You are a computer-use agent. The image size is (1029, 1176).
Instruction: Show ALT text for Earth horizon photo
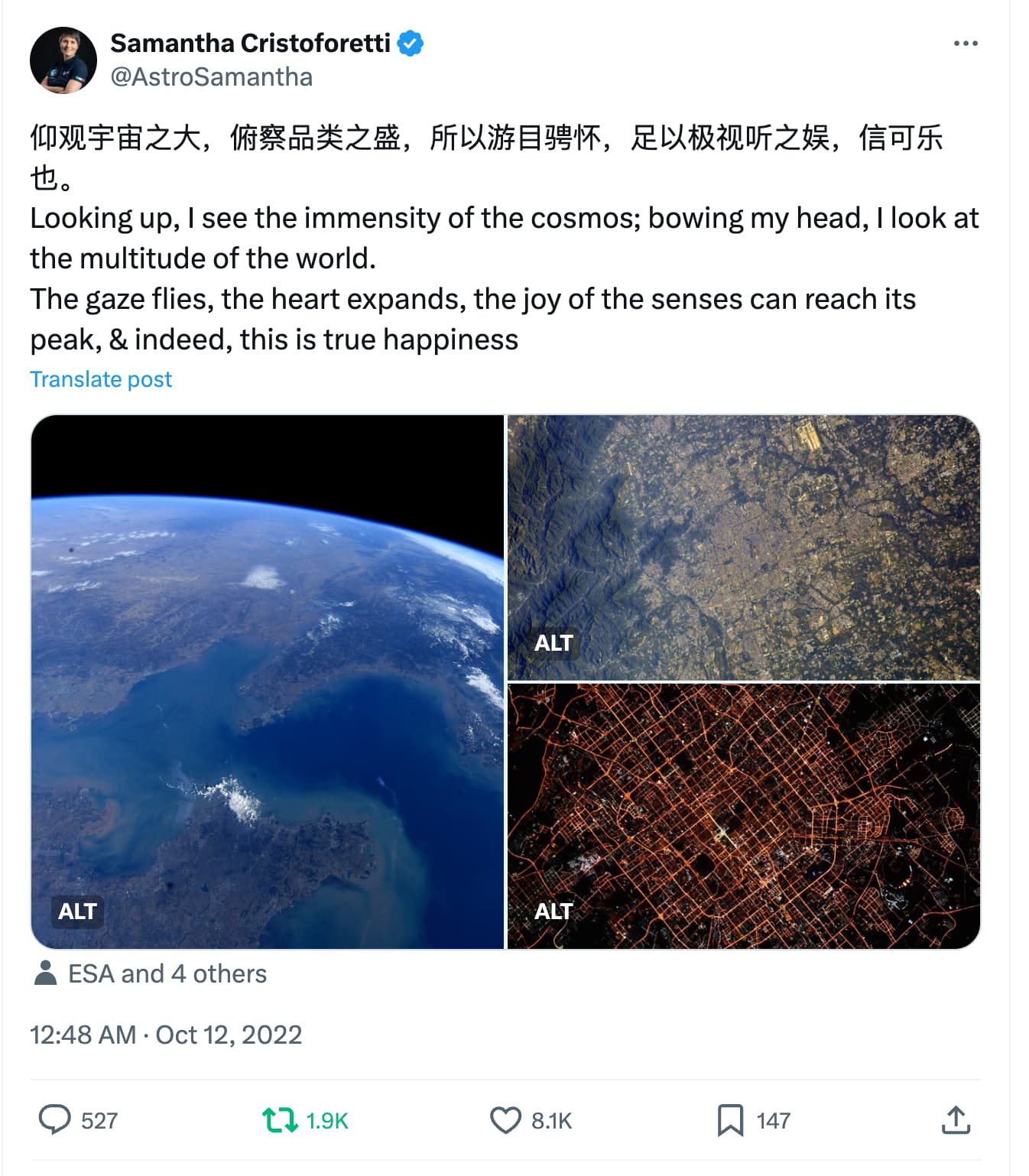tap(77, 911)
